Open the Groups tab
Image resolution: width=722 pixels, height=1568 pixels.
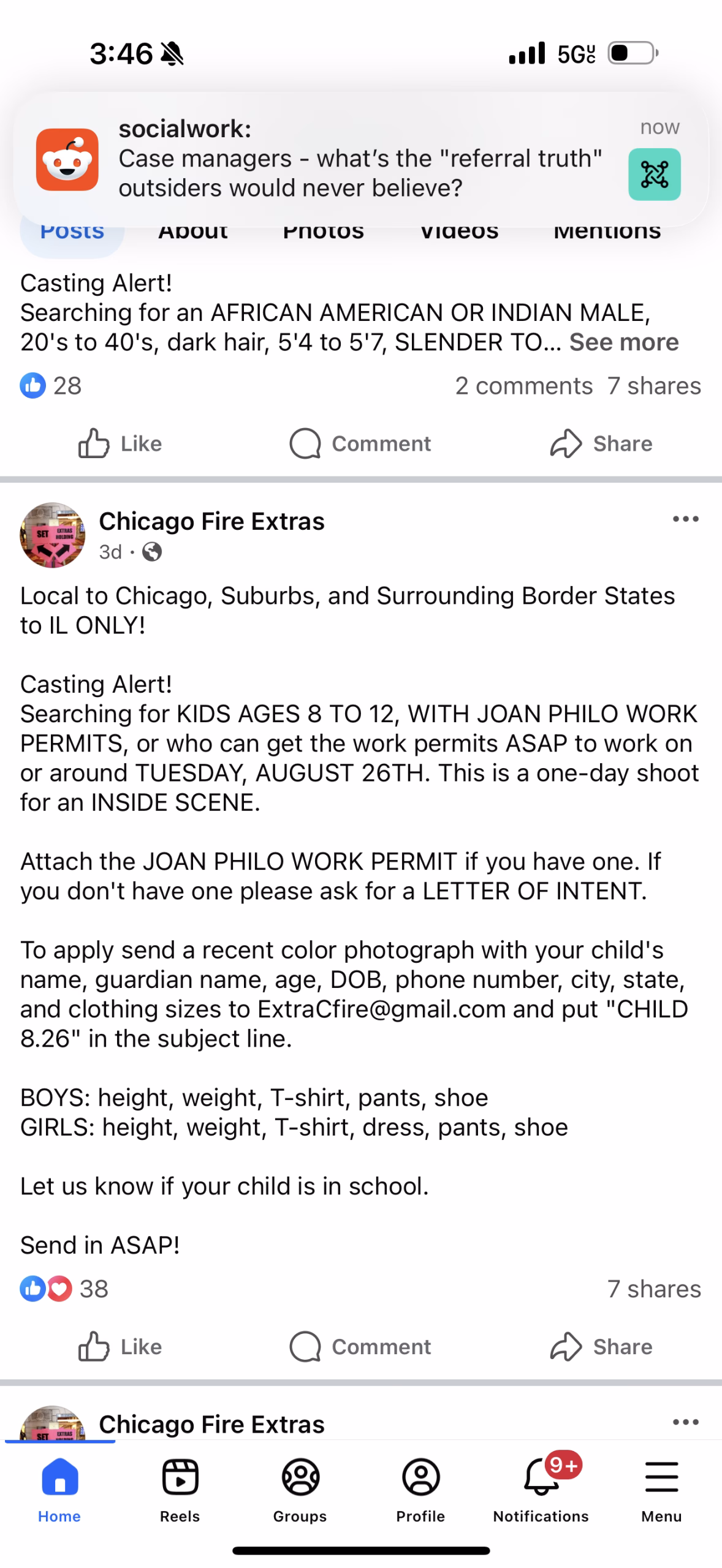point(300,1488)
